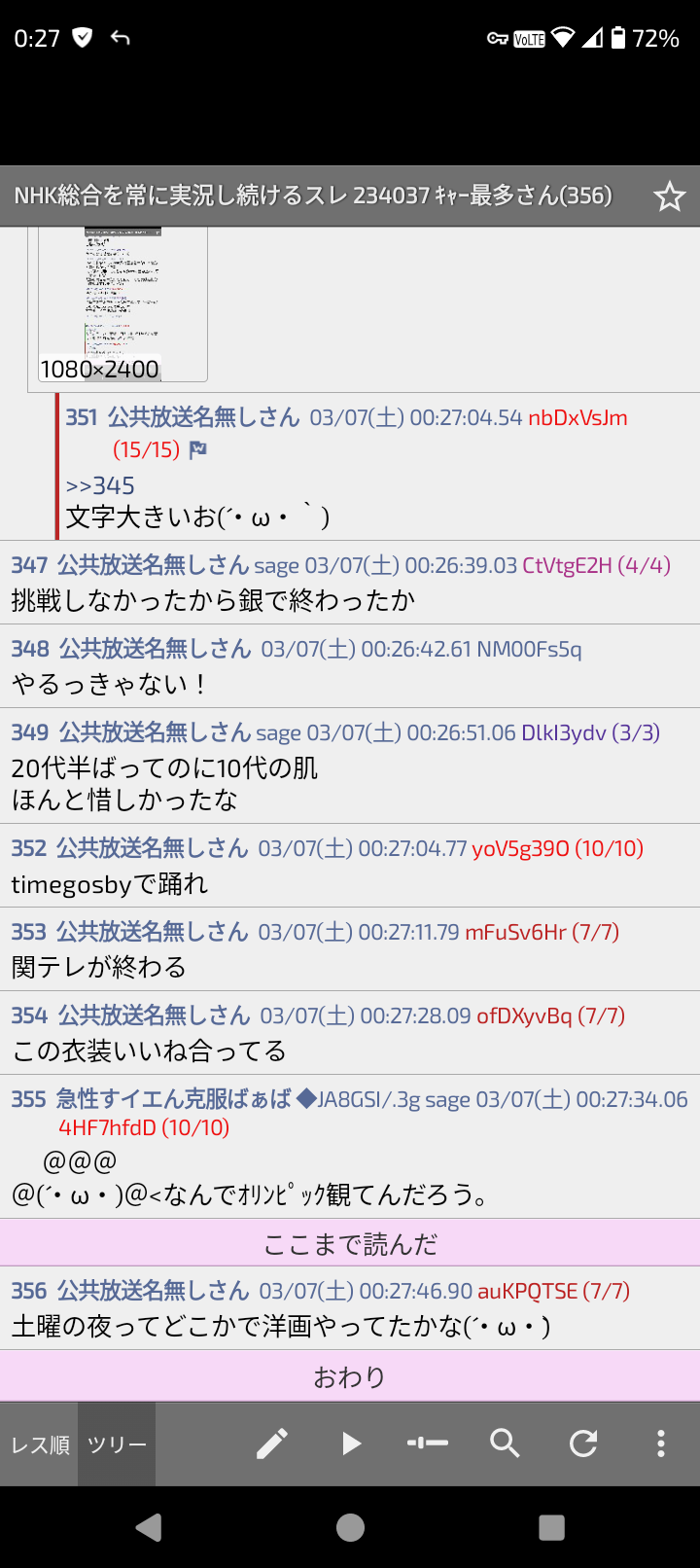Tap the おわり end-of-thread bar
The height and width of the screenshot is (1568, 700).
pyautogui.click(x=350, y=1376)
